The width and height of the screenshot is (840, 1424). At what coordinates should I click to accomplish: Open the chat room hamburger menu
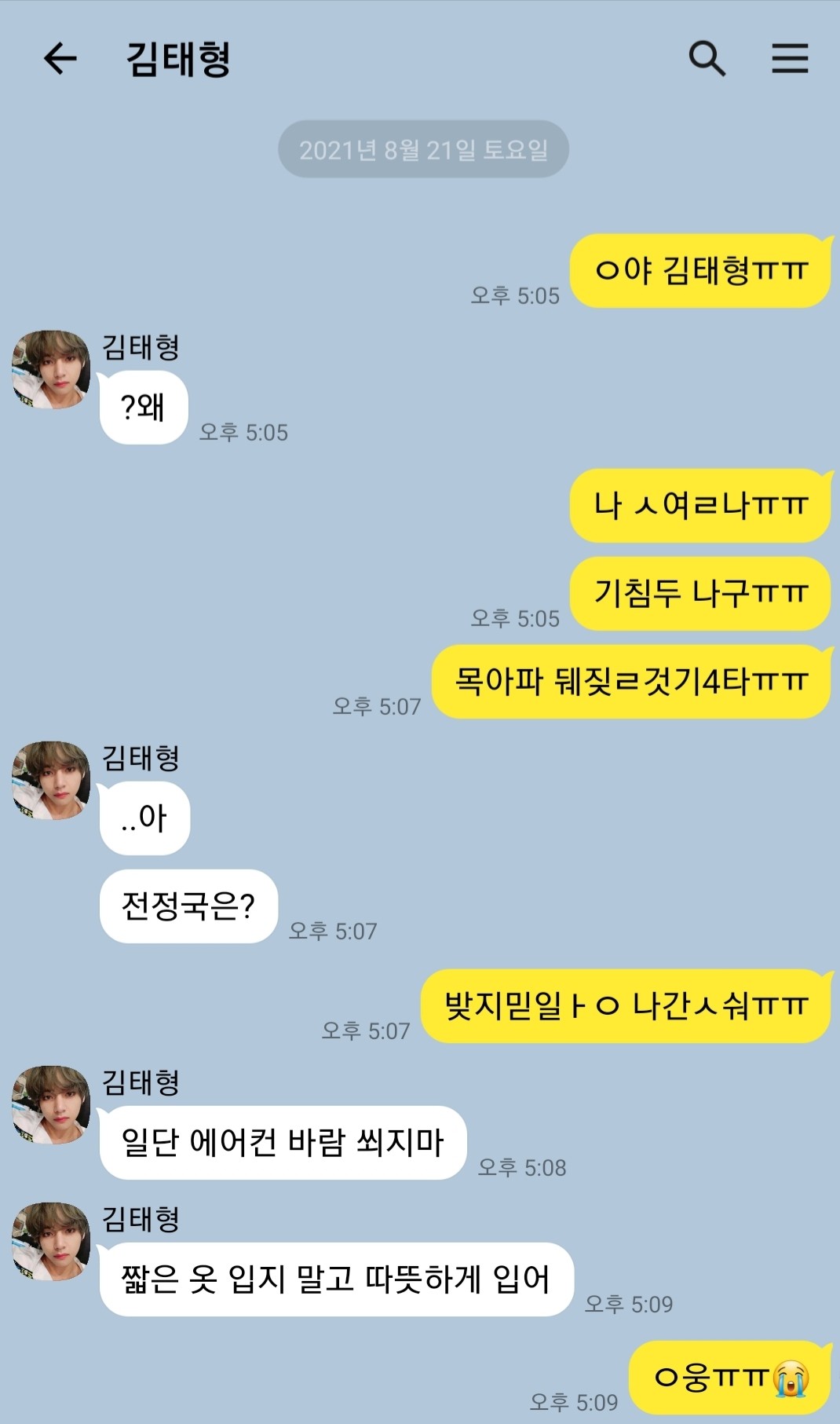click(789, 59)
